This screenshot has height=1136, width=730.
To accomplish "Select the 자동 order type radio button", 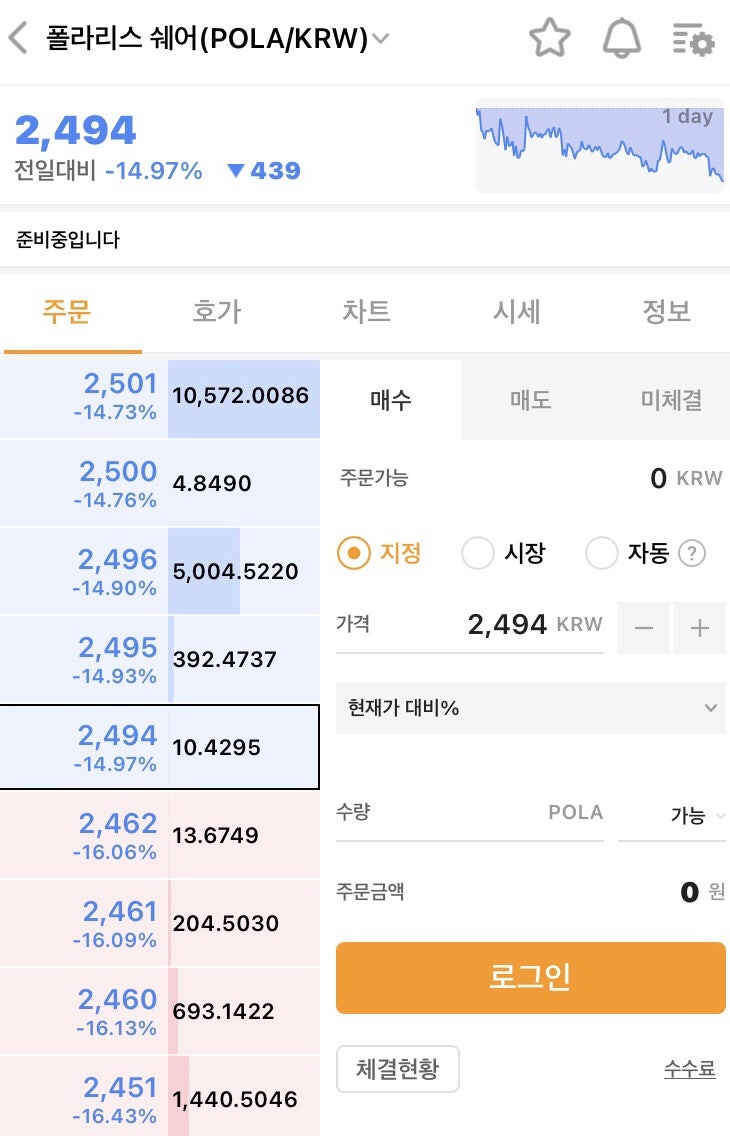I will 602,554.
